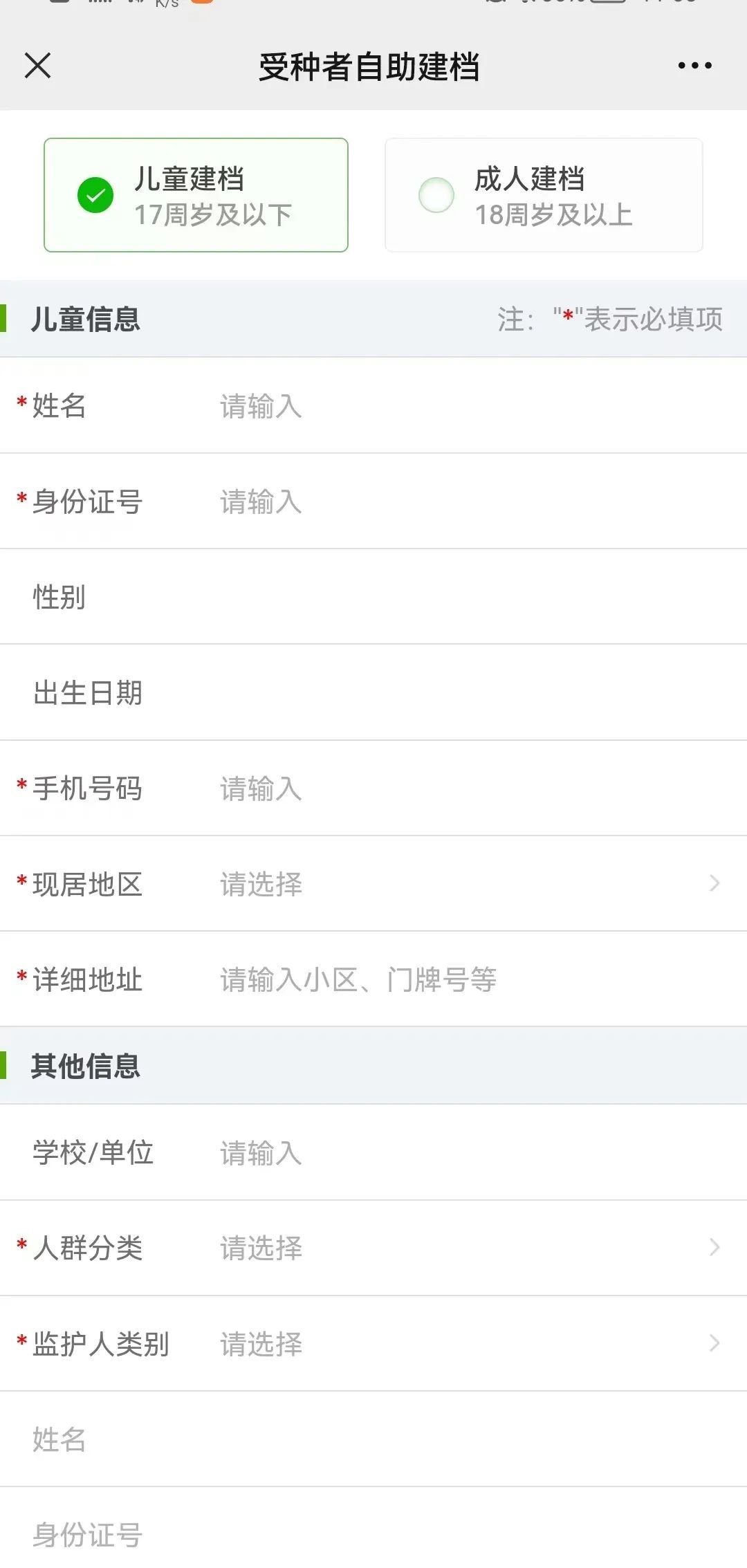Image resolution: width=747 pixels, height=1568 pixels.
Task: Select 儿童建档 for ages 17 and under
Action: point(196,195)
